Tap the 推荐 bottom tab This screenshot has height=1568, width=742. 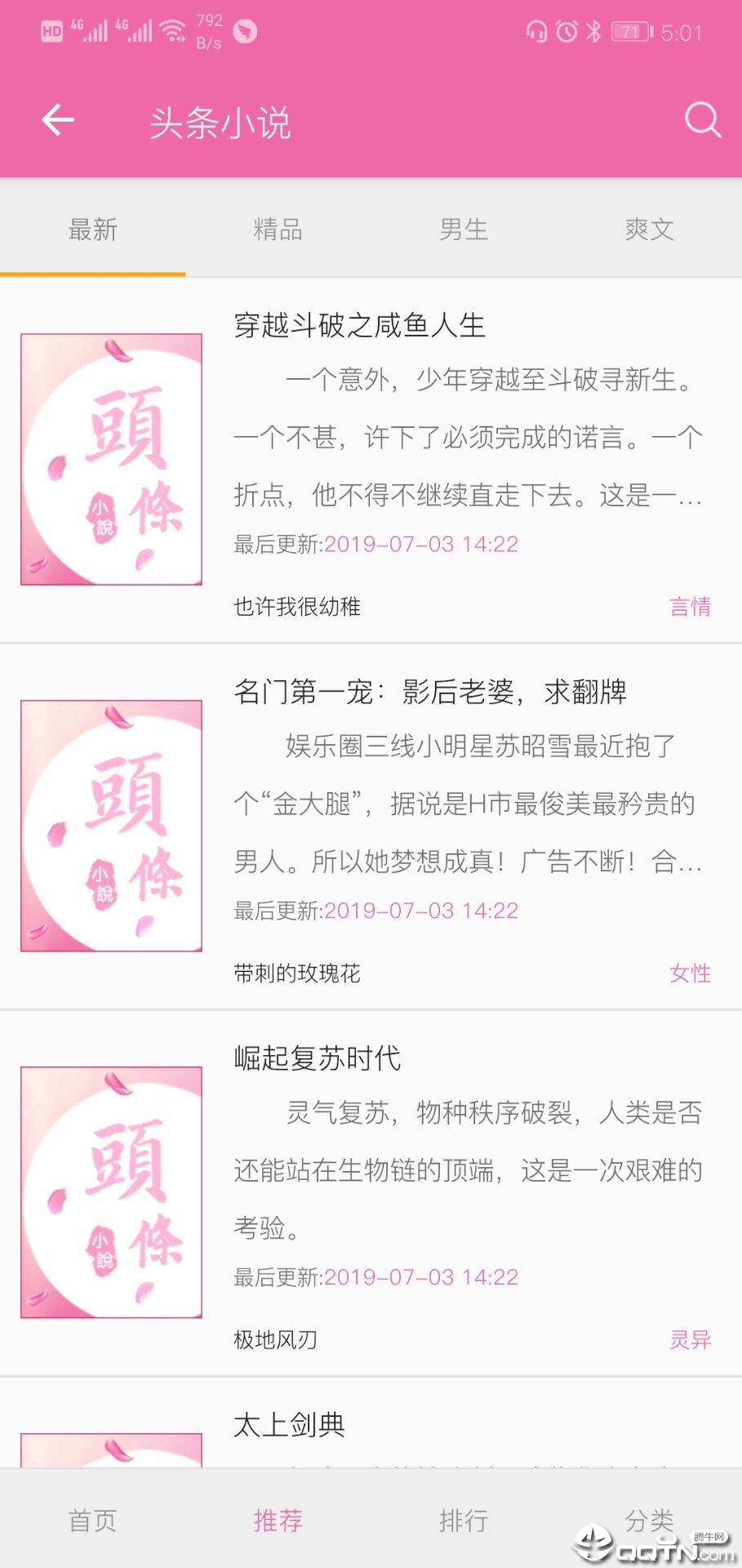[x=278, y=1520]
